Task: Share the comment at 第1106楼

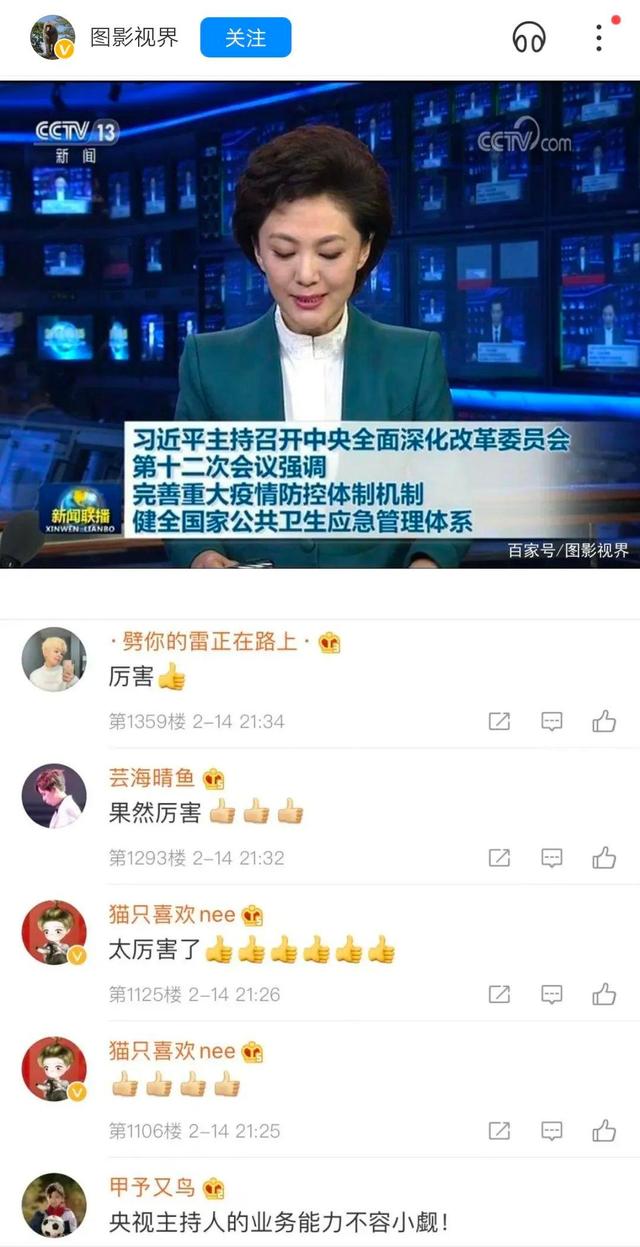Action: pos(499,1131)
